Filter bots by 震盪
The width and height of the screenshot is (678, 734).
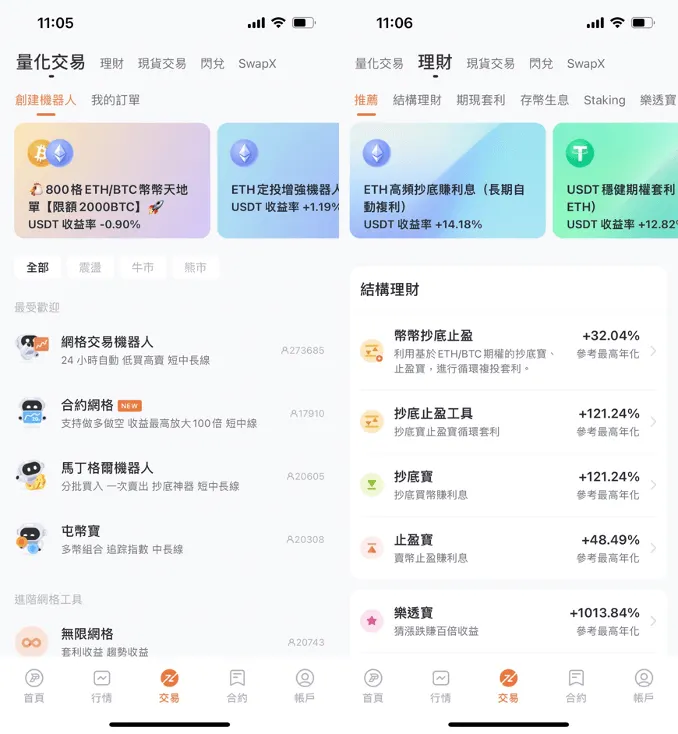90,268
